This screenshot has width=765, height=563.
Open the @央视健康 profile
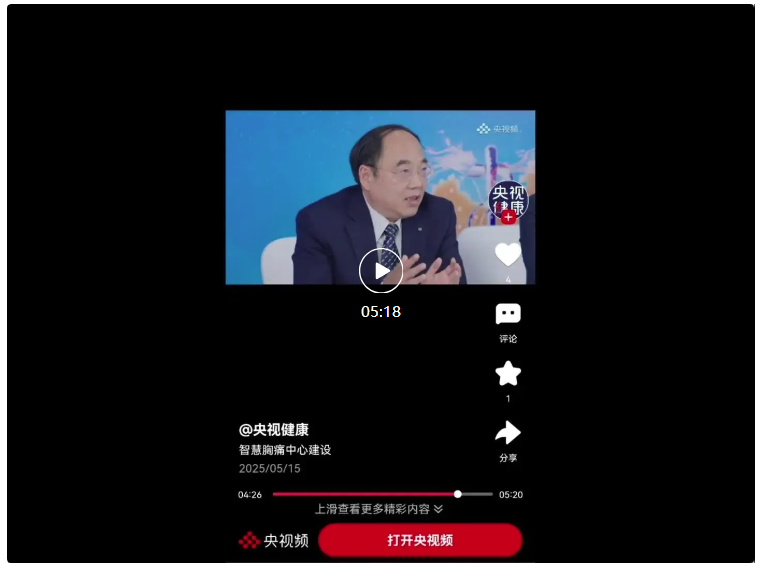(273, 430)
